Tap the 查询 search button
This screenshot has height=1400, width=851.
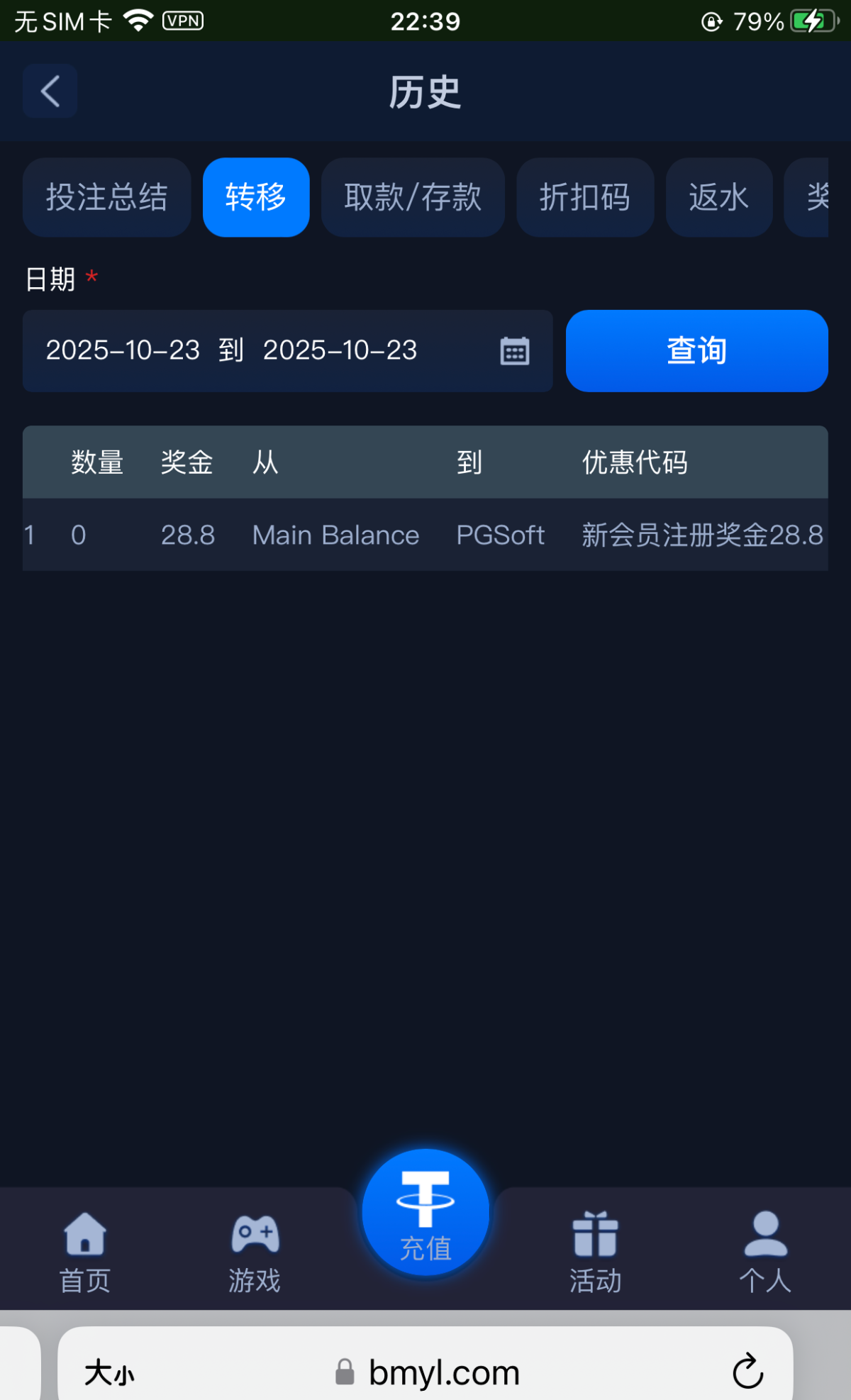pyautogui.click(x=696, y=351)
